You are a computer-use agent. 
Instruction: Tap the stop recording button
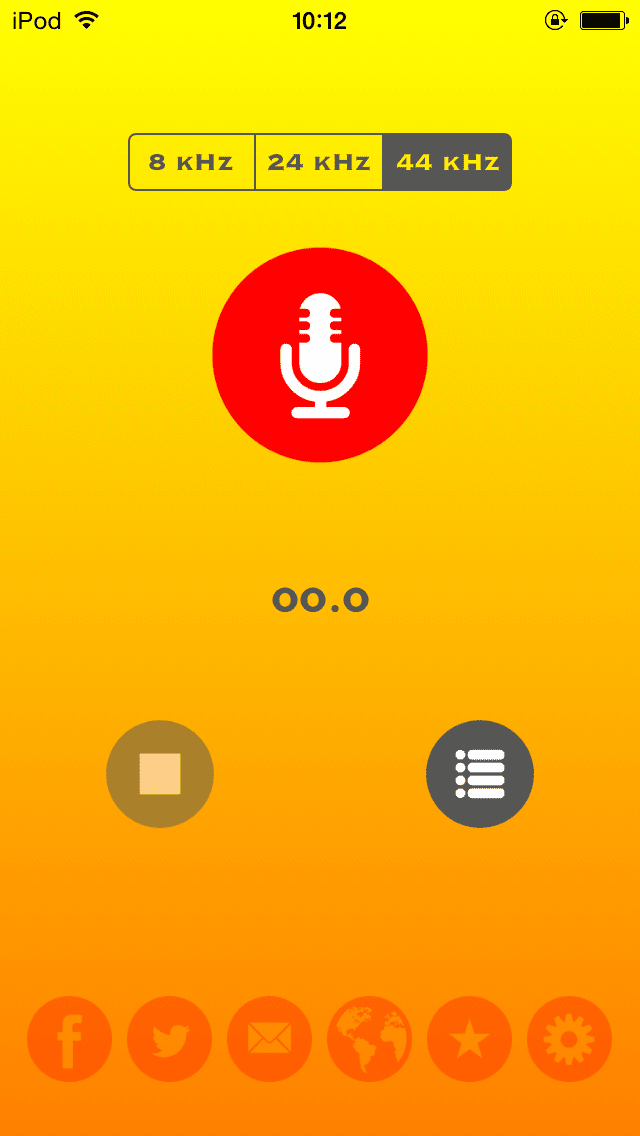[160, 774]
